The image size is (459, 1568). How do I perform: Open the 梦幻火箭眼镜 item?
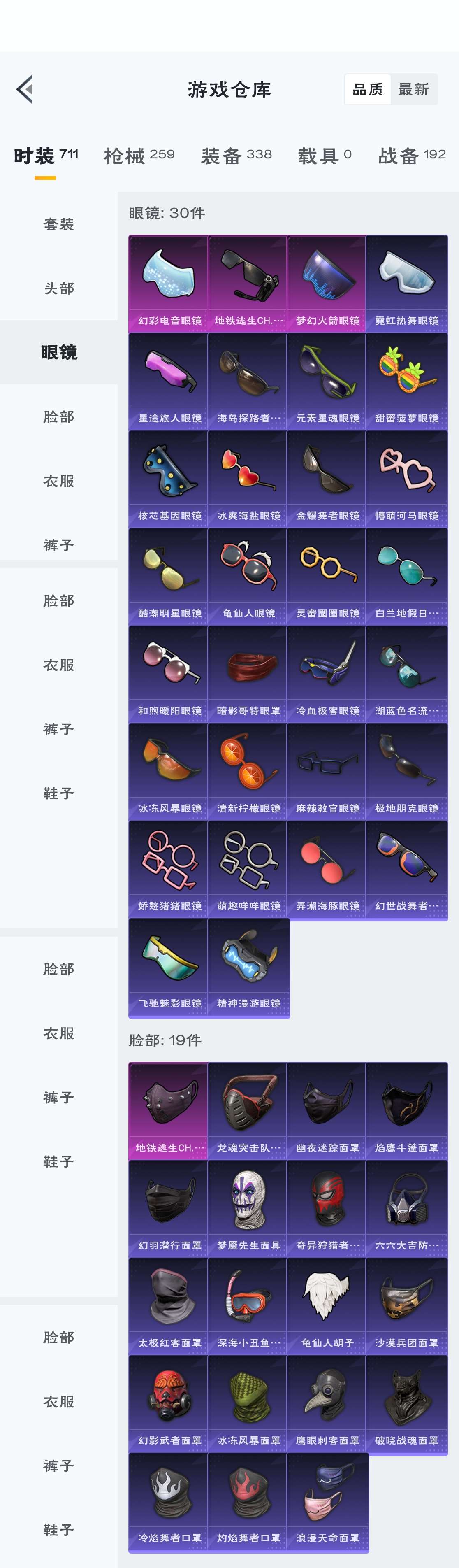point(327,283)
